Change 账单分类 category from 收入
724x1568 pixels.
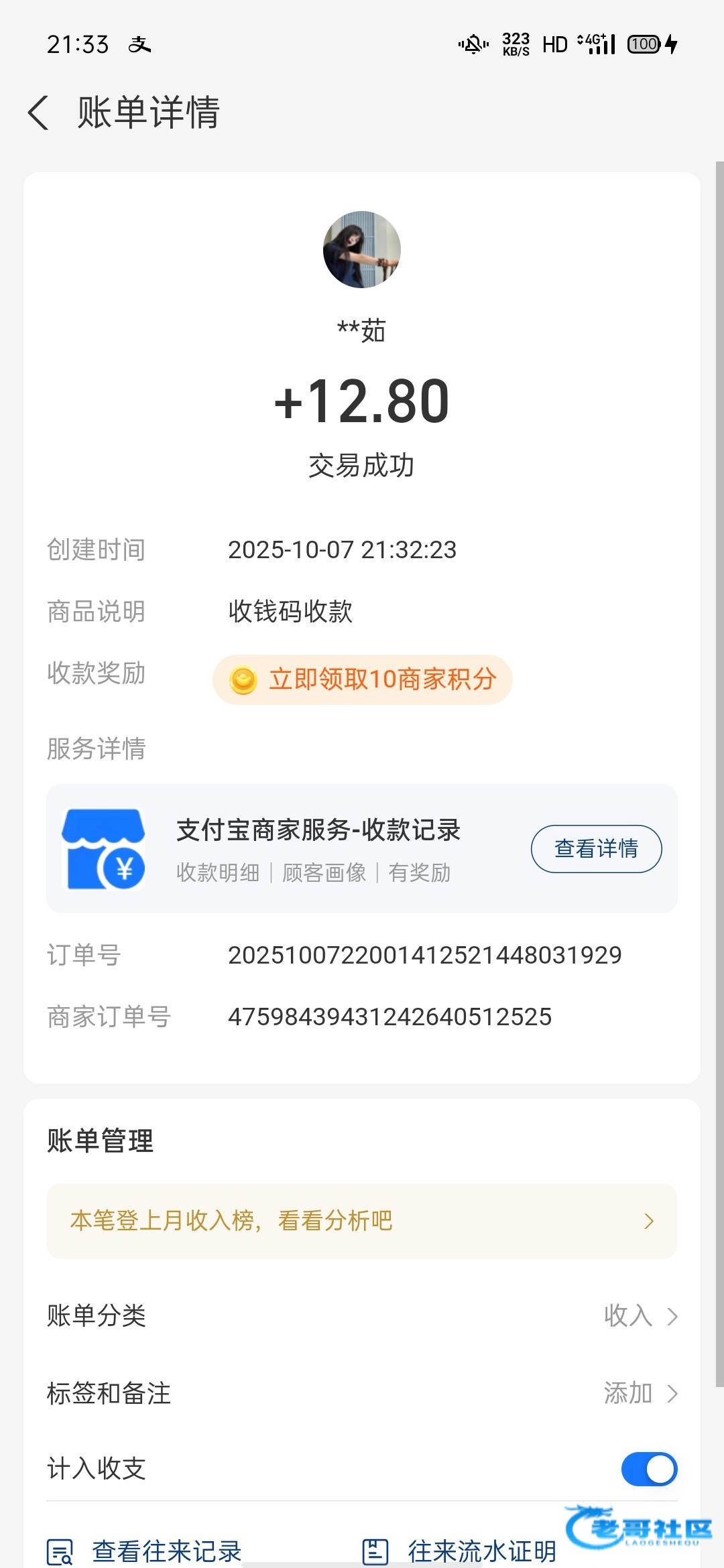[x=640, y=1316]
